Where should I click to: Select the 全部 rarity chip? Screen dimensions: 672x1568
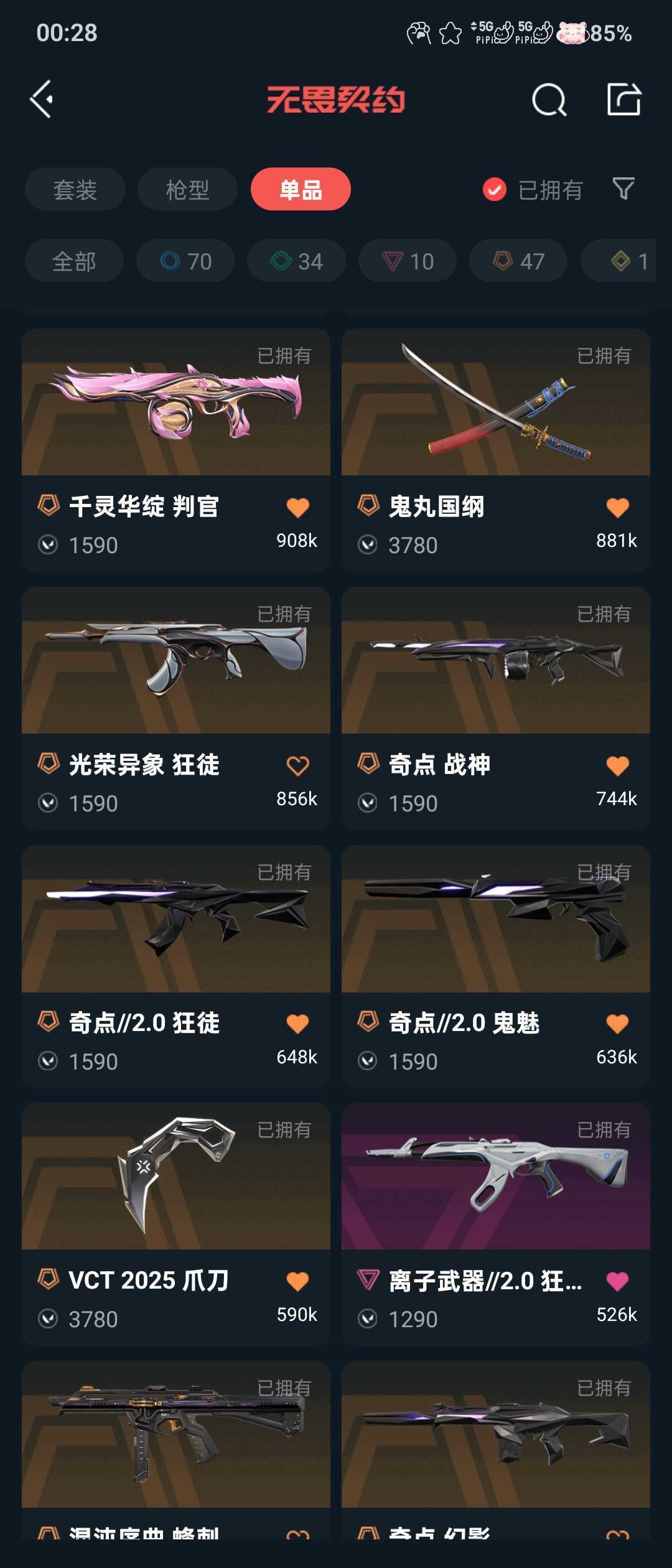click(74, 261)
